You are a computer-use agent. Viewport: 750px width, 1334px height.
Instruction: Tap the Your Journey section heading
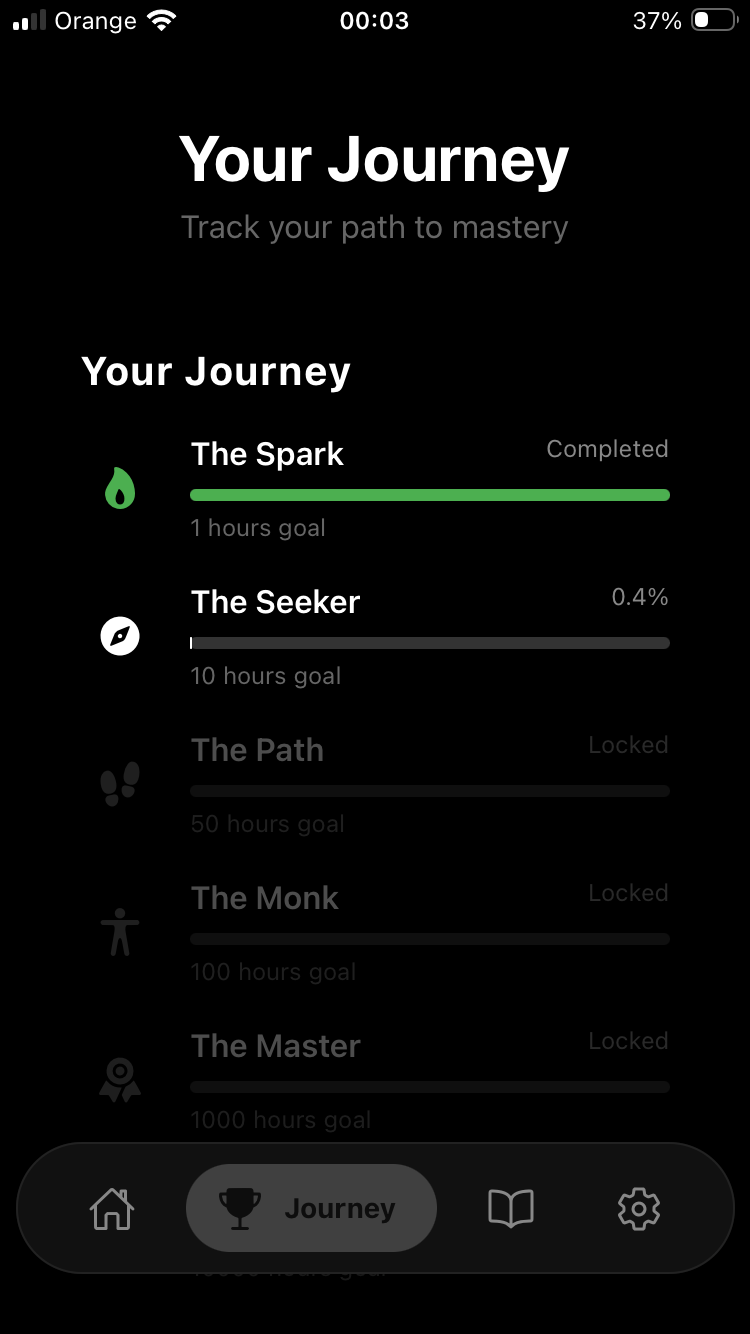click(215, 371)
